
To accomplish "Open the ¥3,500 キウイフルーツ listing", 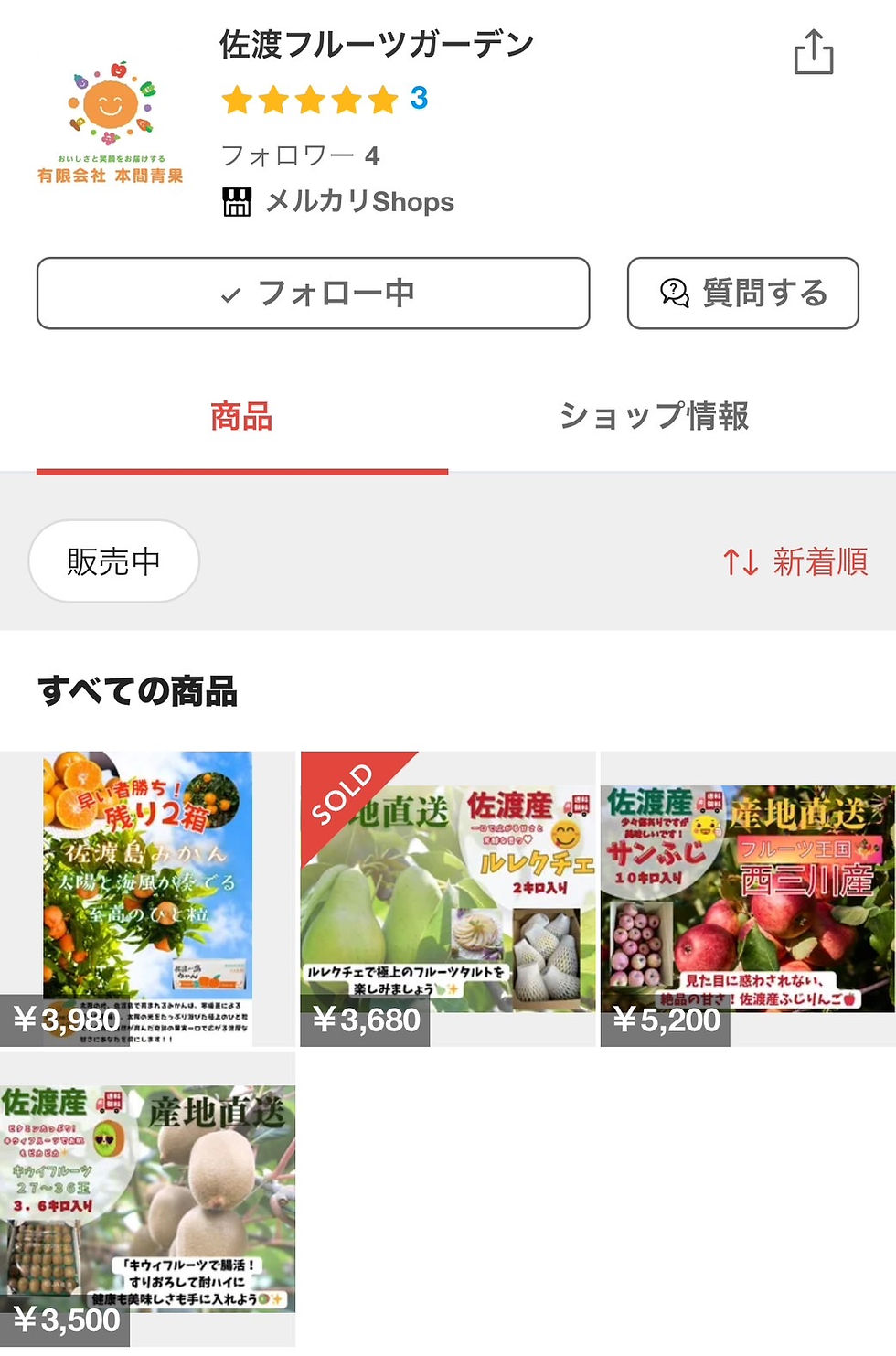I will (148, 1198).
